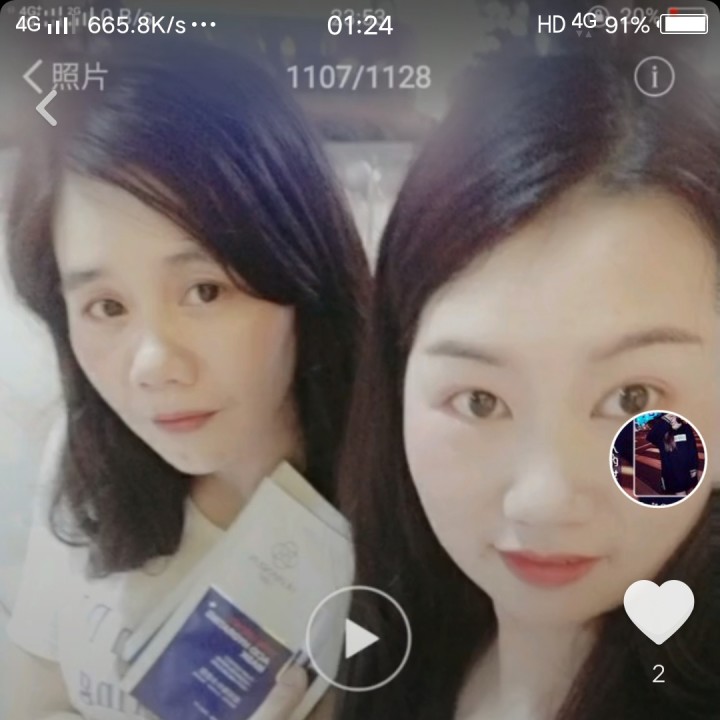Go back using the white chevron arrow
Screen dimensions: 720x720
pos(46,108)
